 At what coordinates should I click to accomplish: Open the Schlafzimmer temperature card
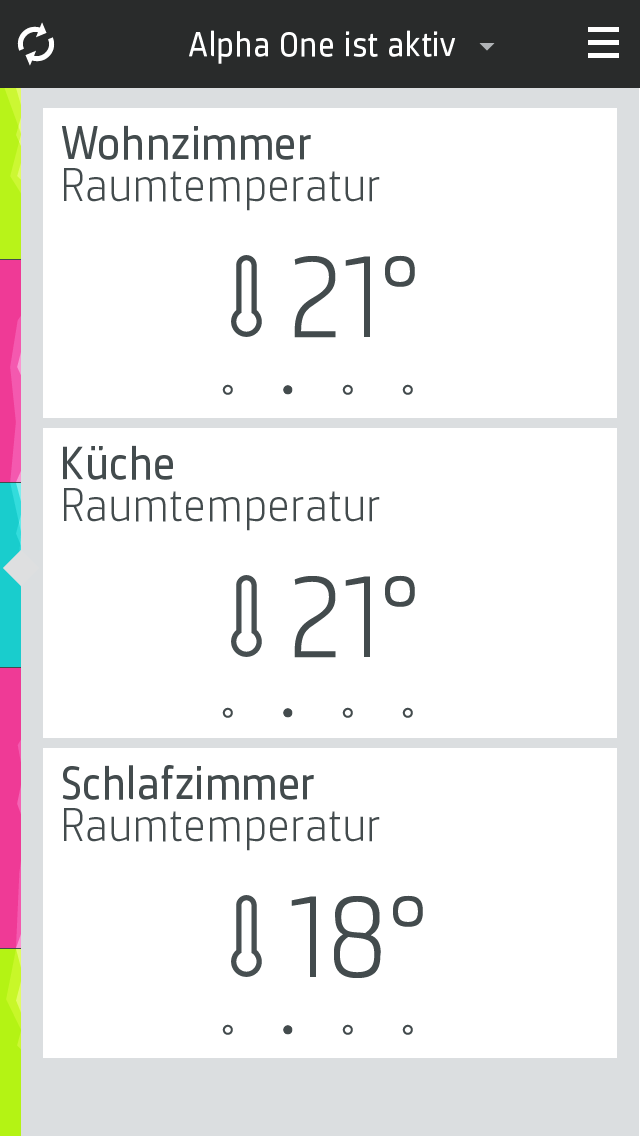(329, 903)
